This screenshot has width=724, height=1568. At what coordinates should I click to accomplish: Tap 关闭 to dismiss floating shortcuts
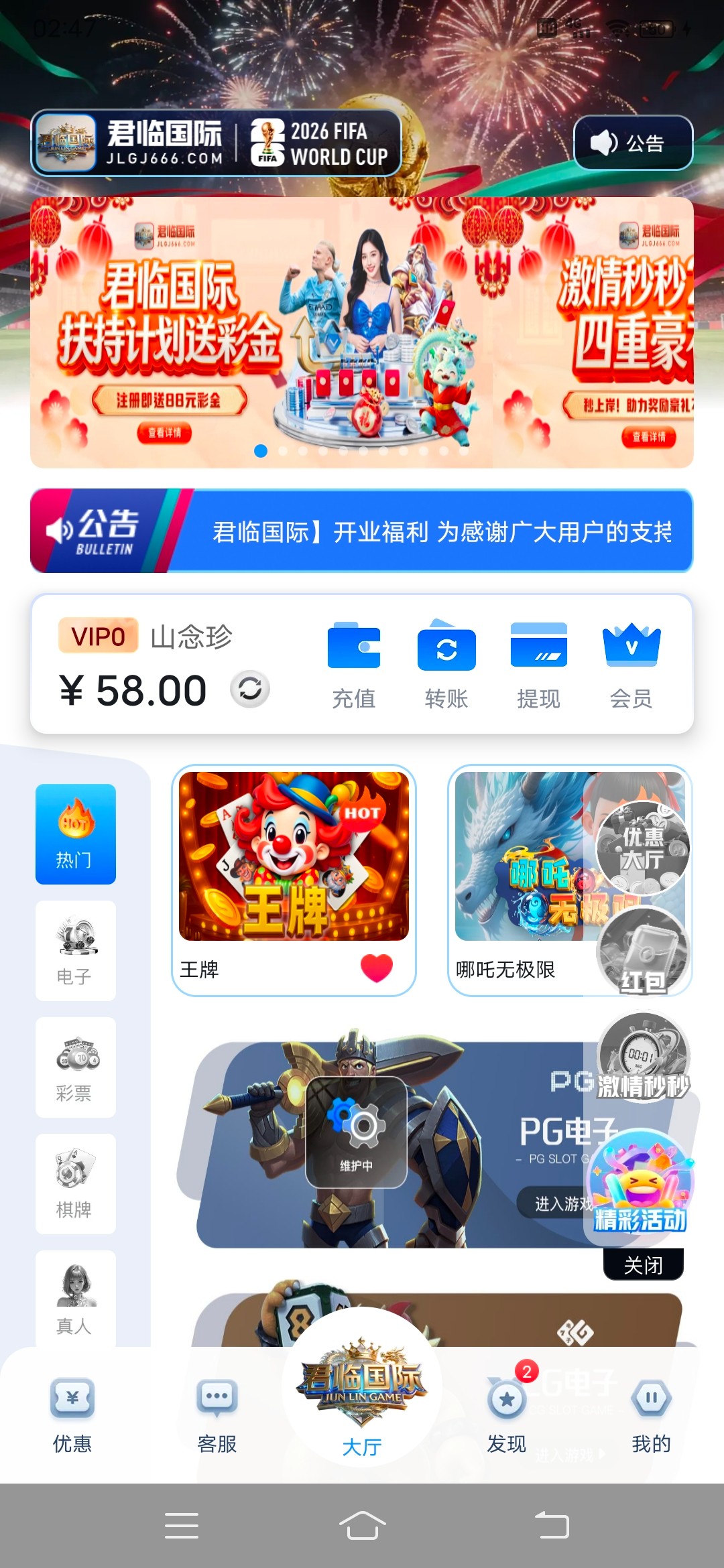point(643,1264)
